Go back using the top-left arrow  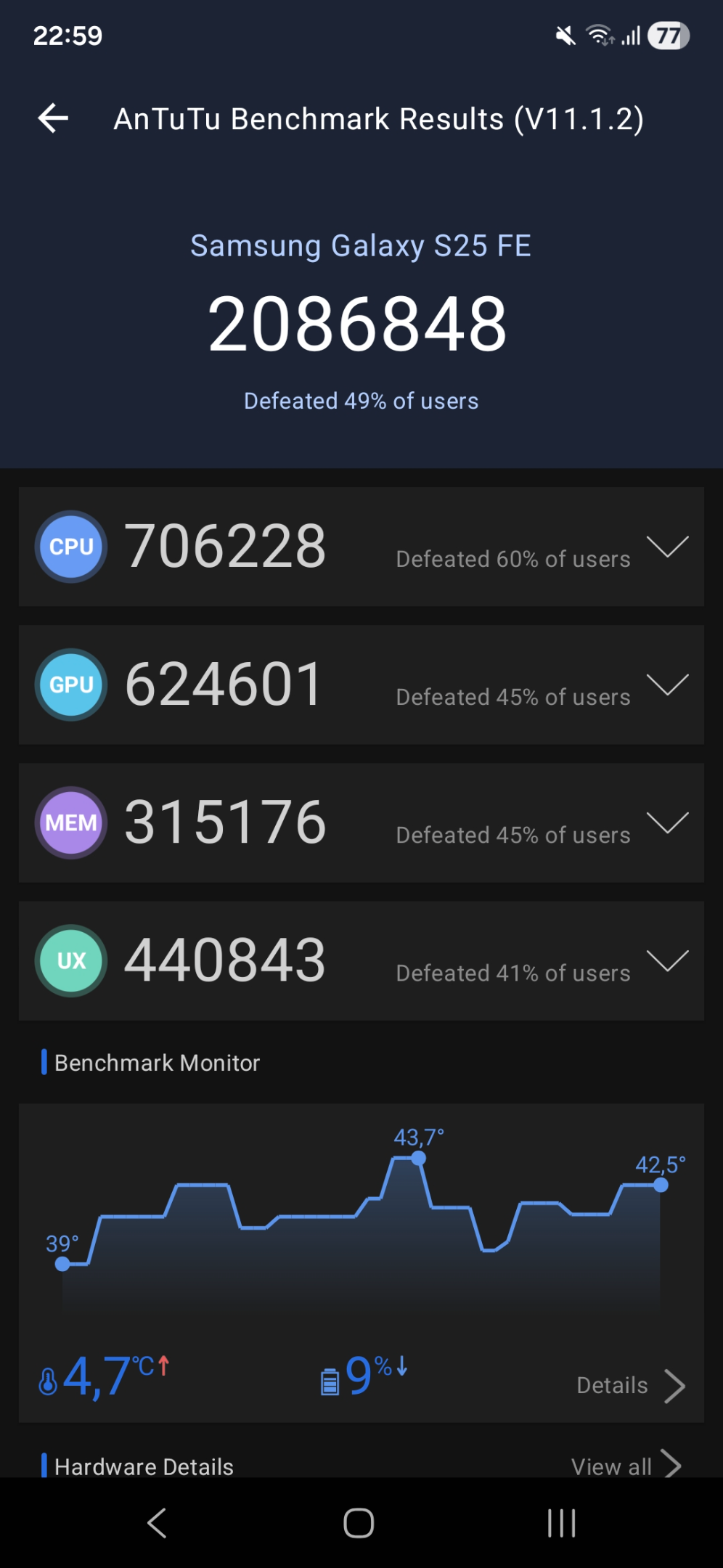click(53, 118)
